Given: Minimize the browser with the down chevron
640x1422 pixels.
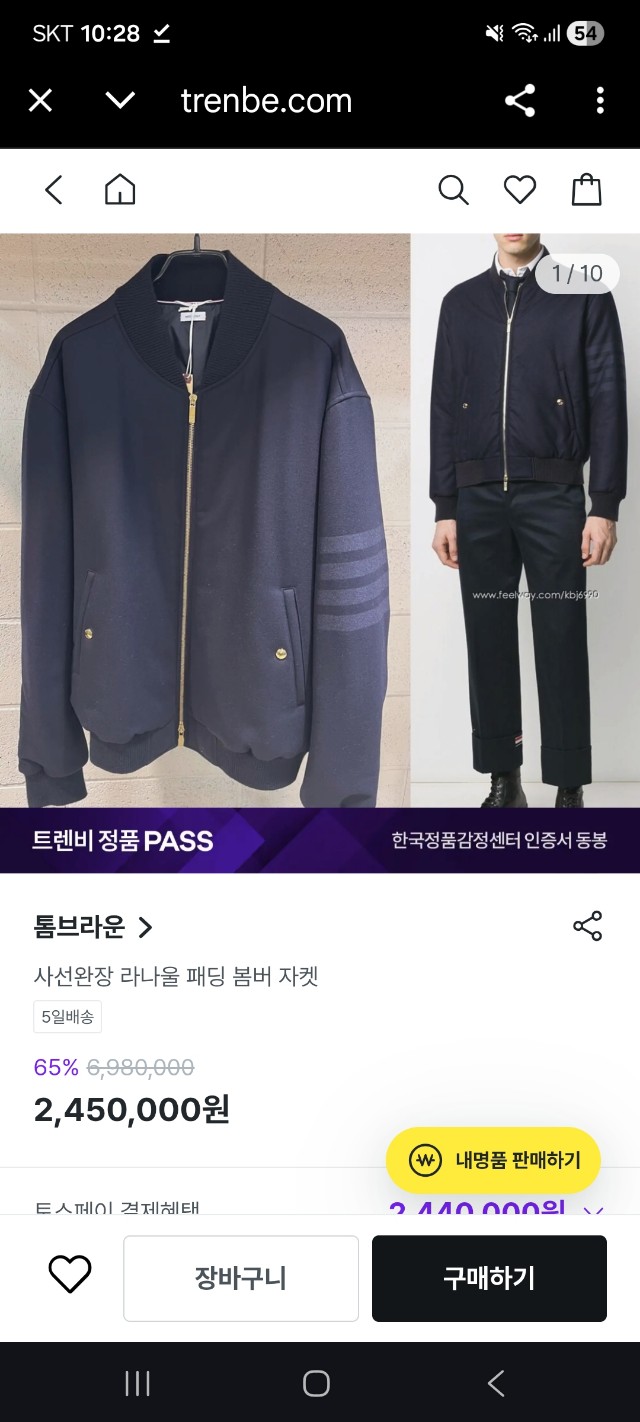Looking at the screenshot, I should click(x=120, y=100).
